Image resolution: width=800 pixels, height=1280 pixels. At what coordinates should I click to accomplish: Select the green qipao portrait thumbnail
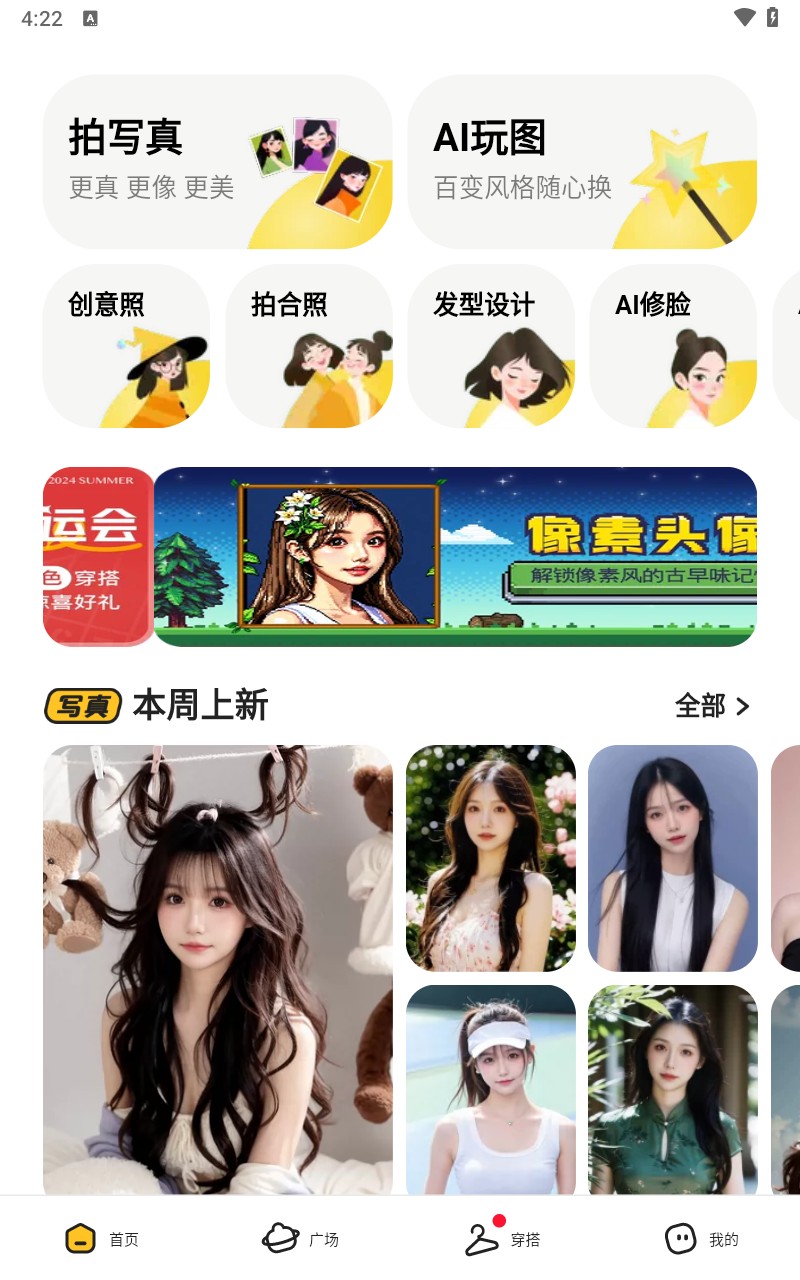[x=672, y=1090]
